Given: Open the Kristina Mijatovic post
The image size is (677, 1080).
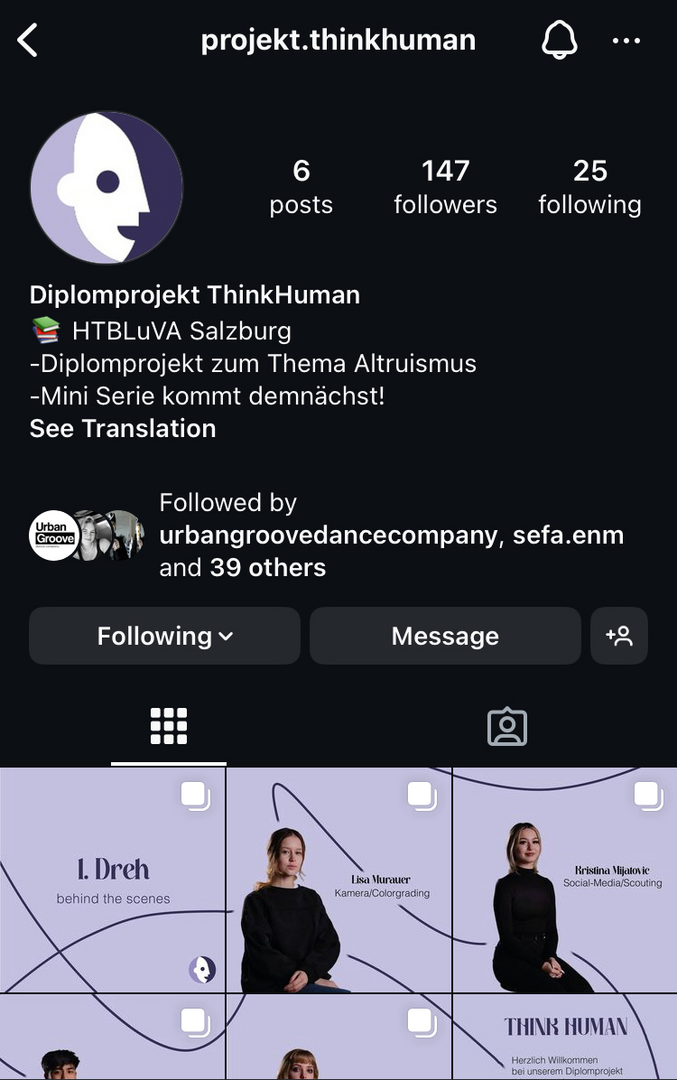Looking at the screenshot, I should [x=565, y=880].
